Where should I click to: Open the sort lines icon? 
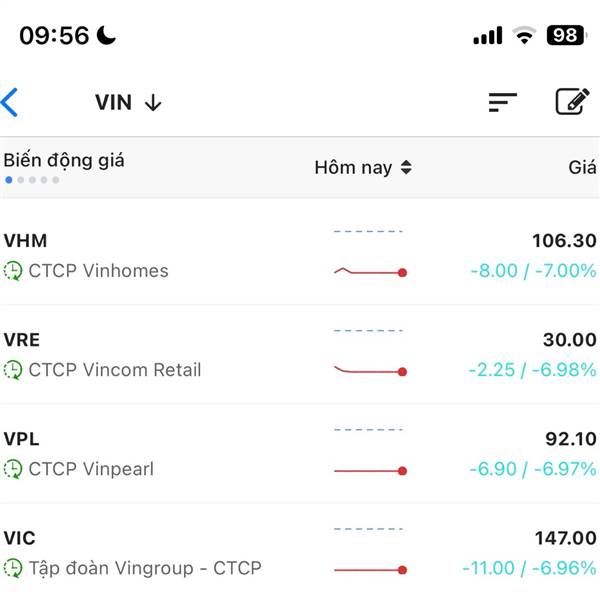pos(502,102)
